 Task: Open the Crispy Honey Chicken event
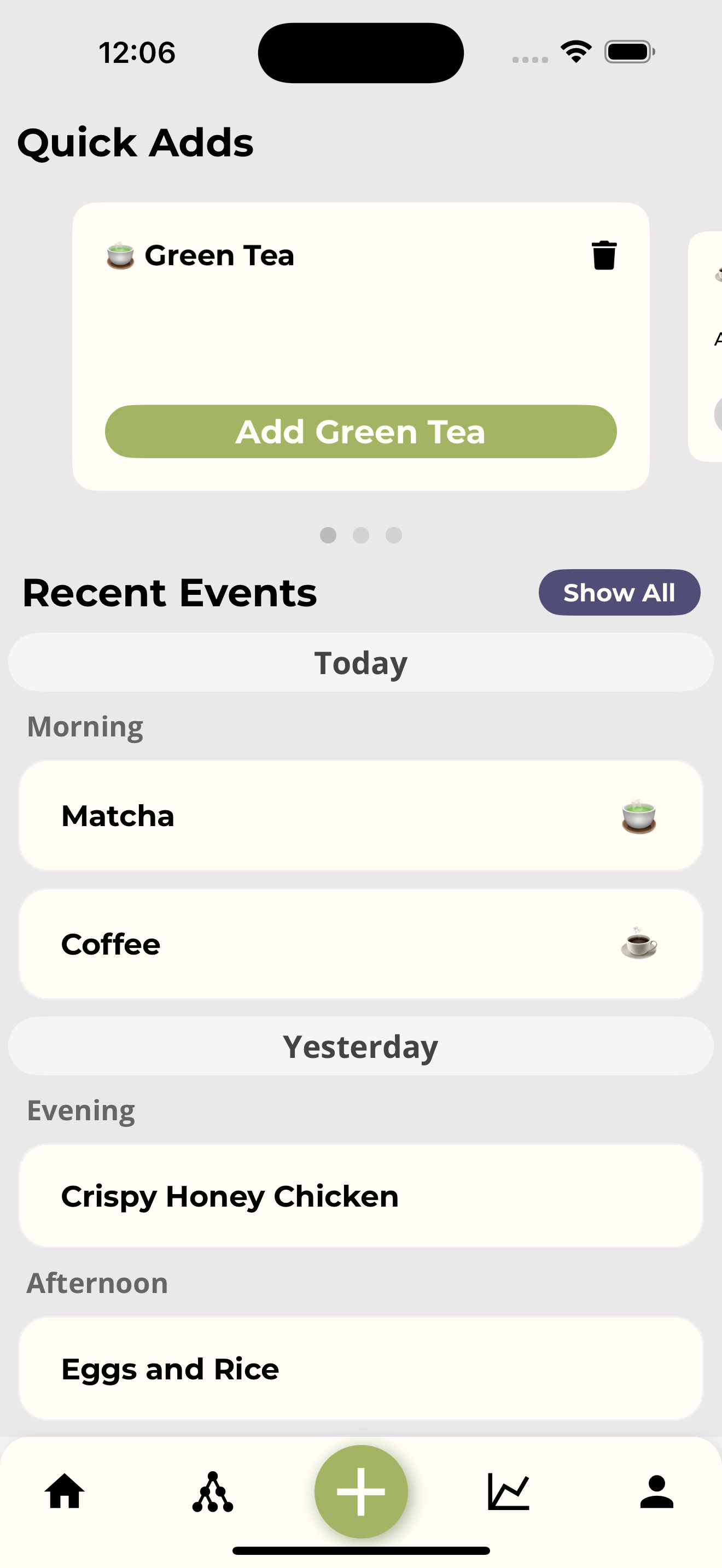pos(360,1196)
